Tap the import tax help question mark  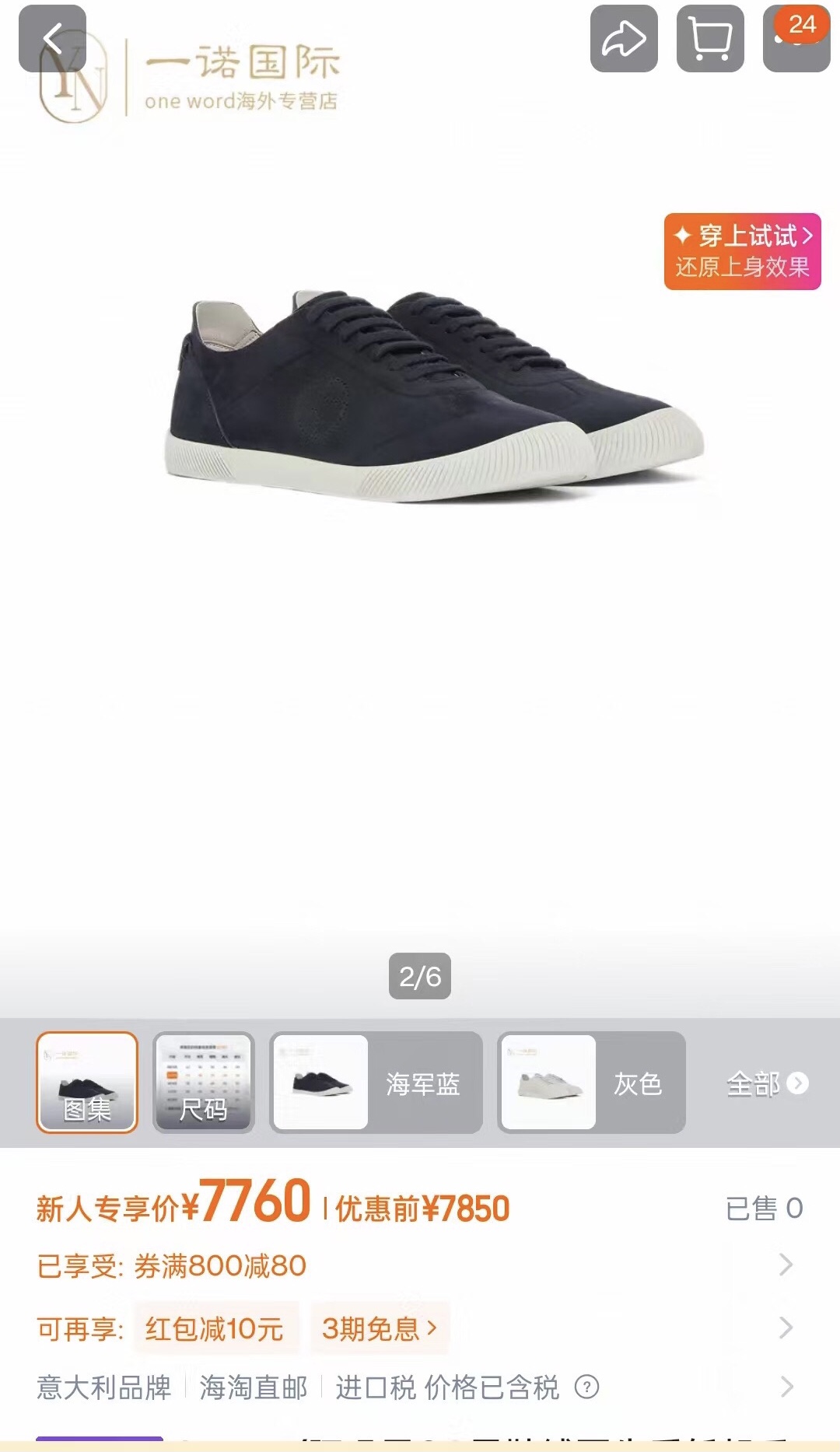(586, 1387)
